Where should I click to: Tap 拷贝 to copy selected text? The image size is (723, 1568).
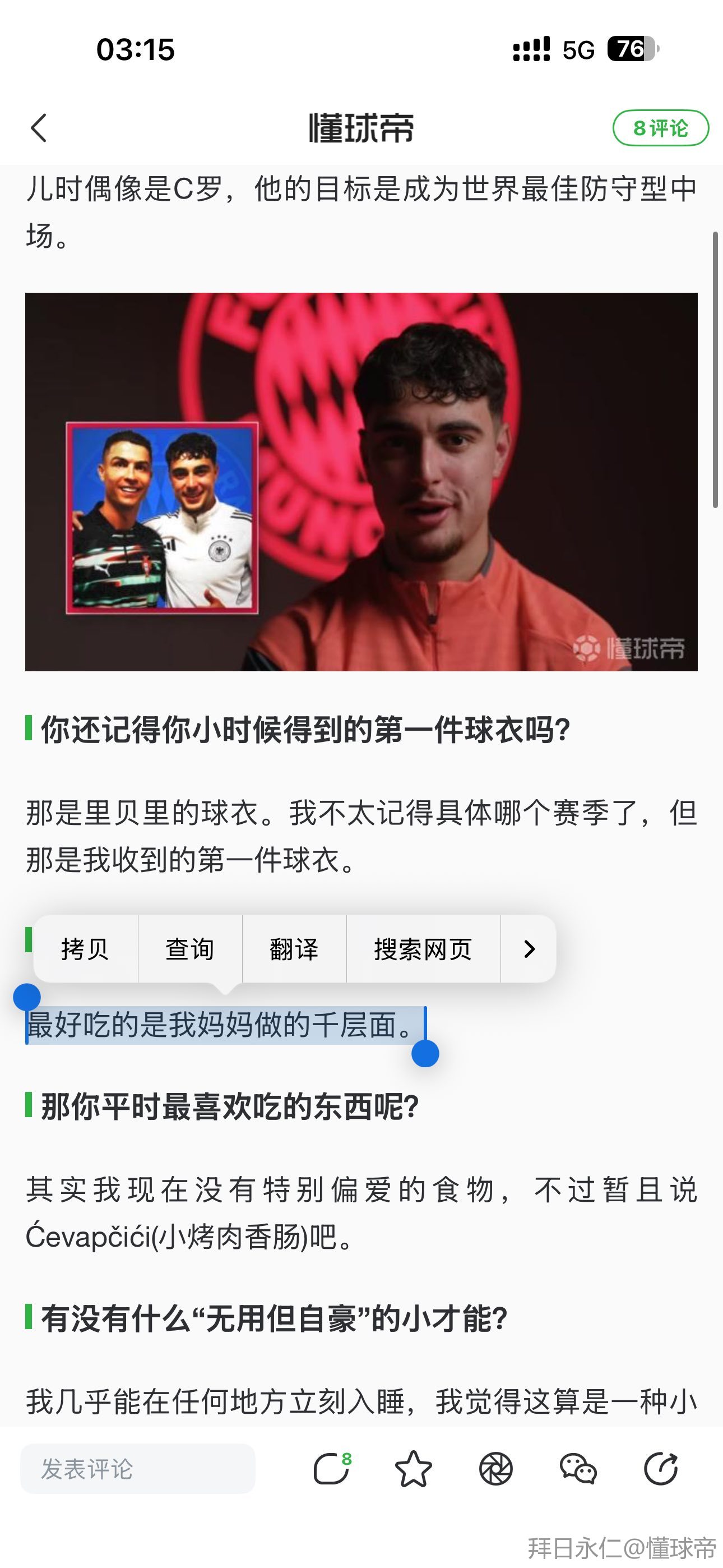click(85, 949)
